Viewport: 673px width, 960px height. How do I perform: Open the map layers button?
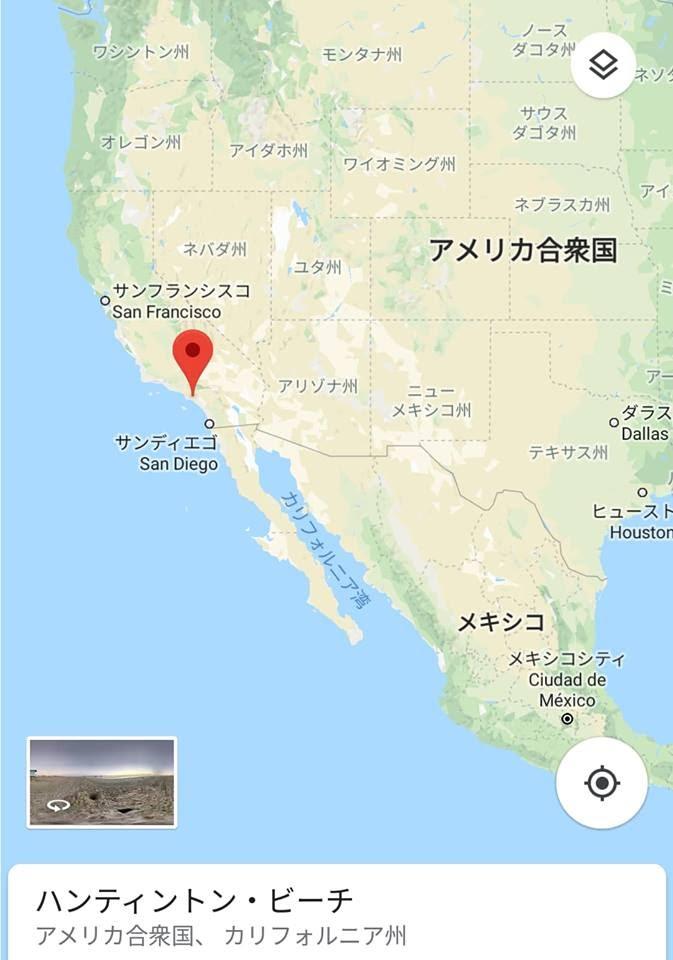[x=603, y=66]
